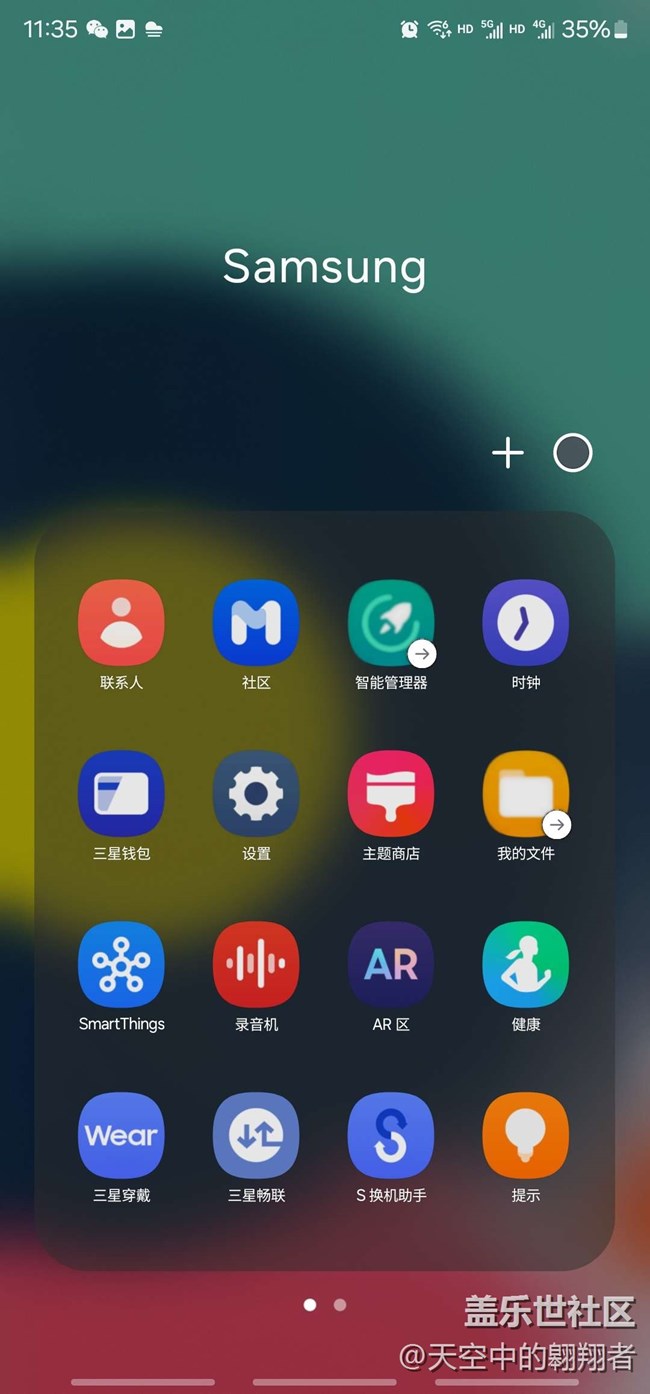Launch the 社区 Members app
The height and width of the screenshot is (1394, 650).
pyautogui.click(x=256, y=623)
